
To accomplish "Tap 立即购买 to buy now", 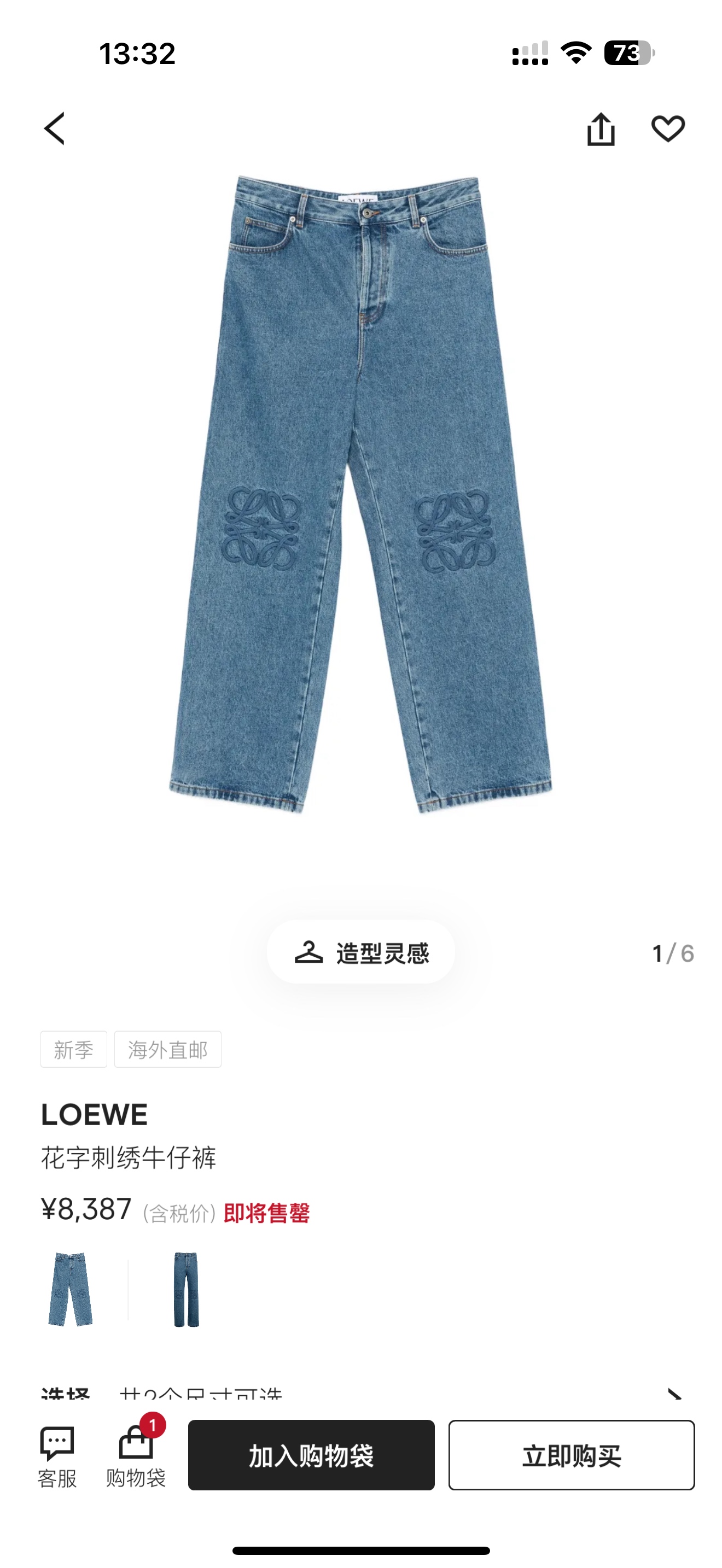I will 571,1455.
